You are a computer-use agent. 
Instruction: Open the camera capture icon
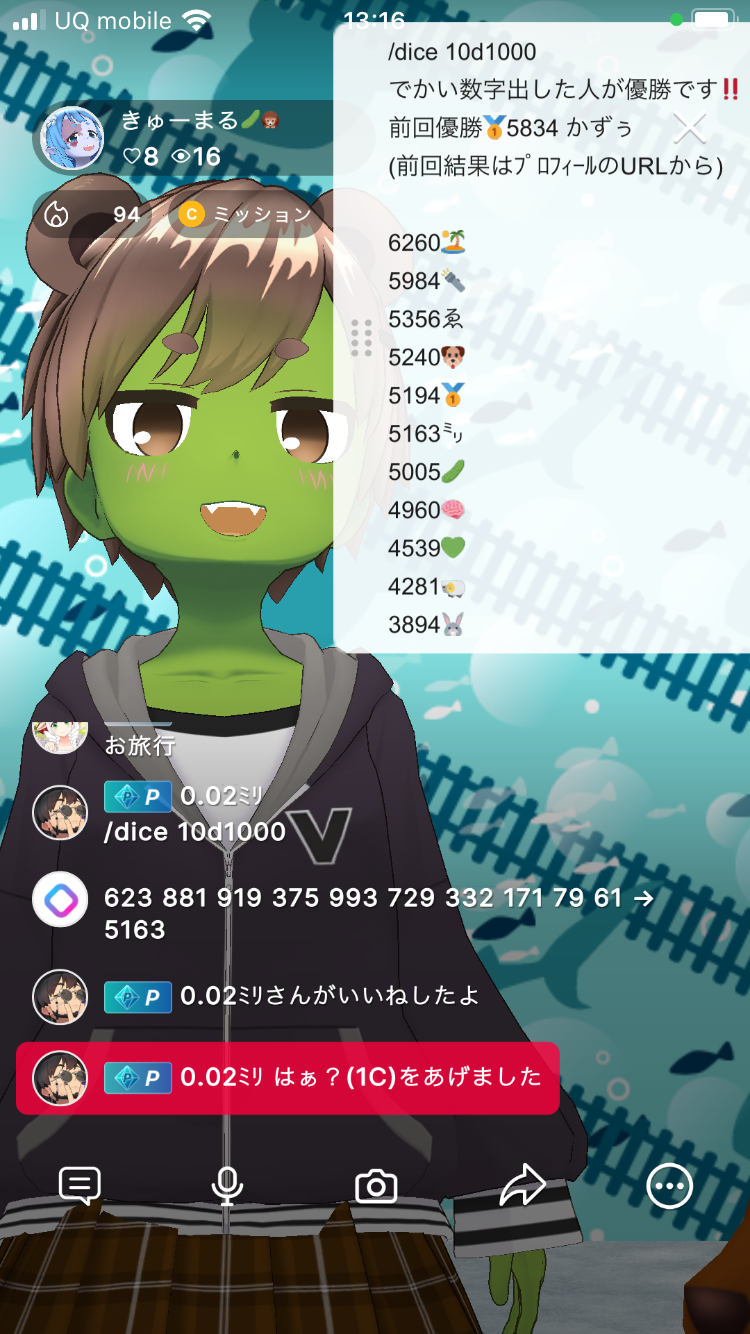point(376,1186)
